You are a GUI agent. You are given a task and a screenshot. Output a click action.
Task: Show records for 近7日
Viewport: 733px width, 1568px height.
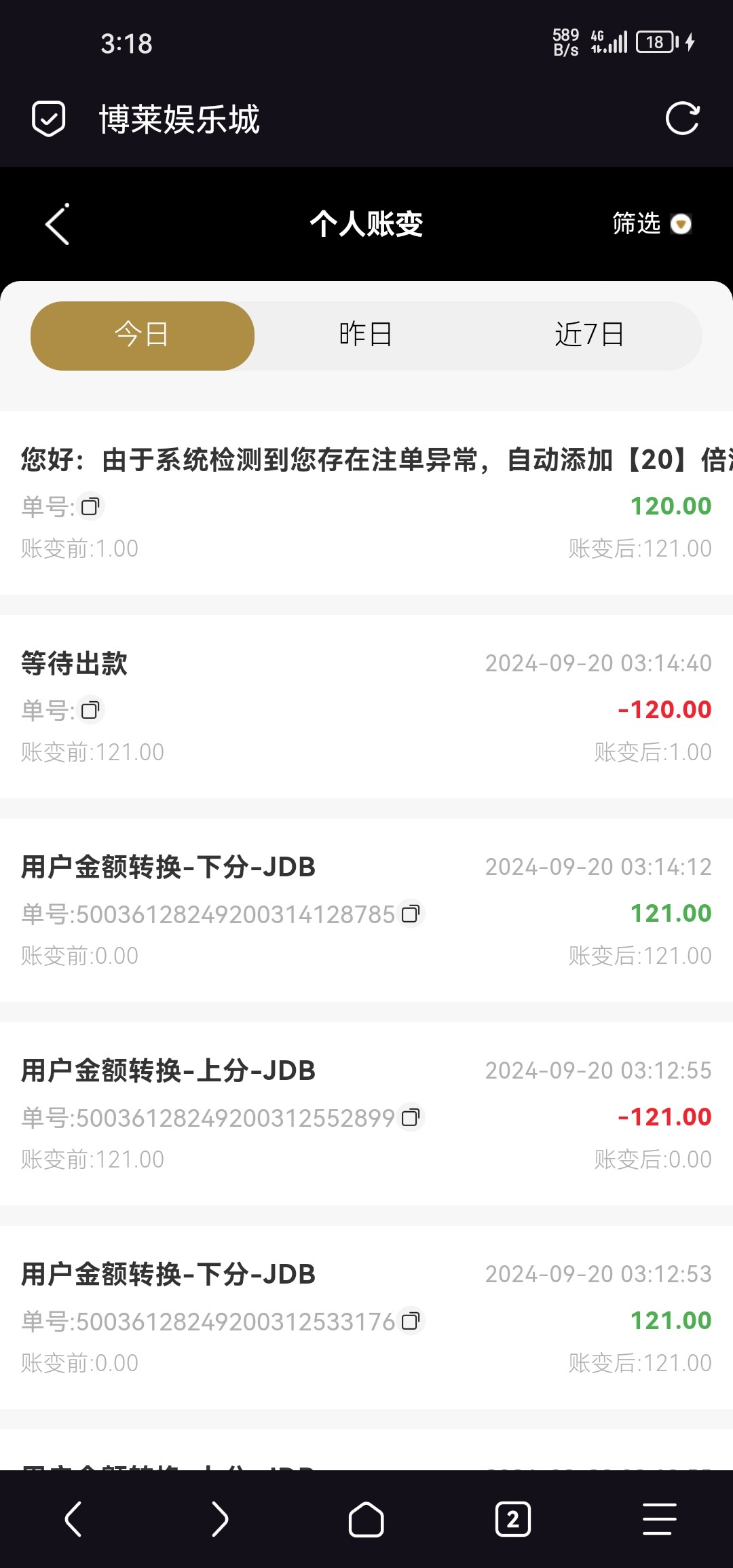tap(589, 335)
